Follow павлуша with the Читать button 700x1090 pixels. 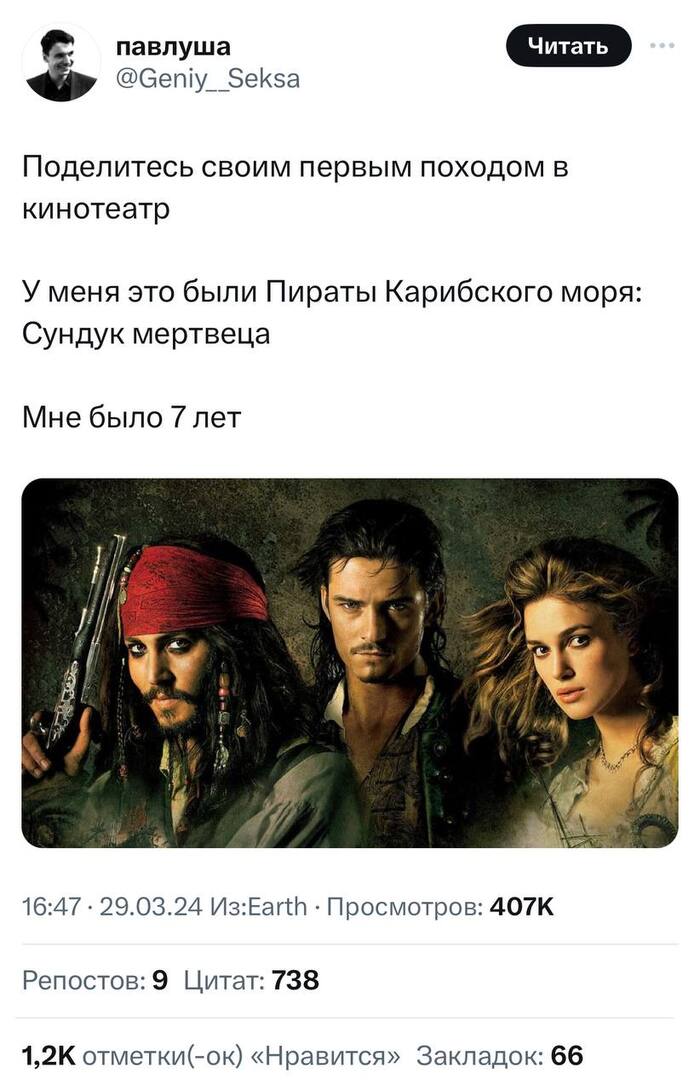(568, 46)
